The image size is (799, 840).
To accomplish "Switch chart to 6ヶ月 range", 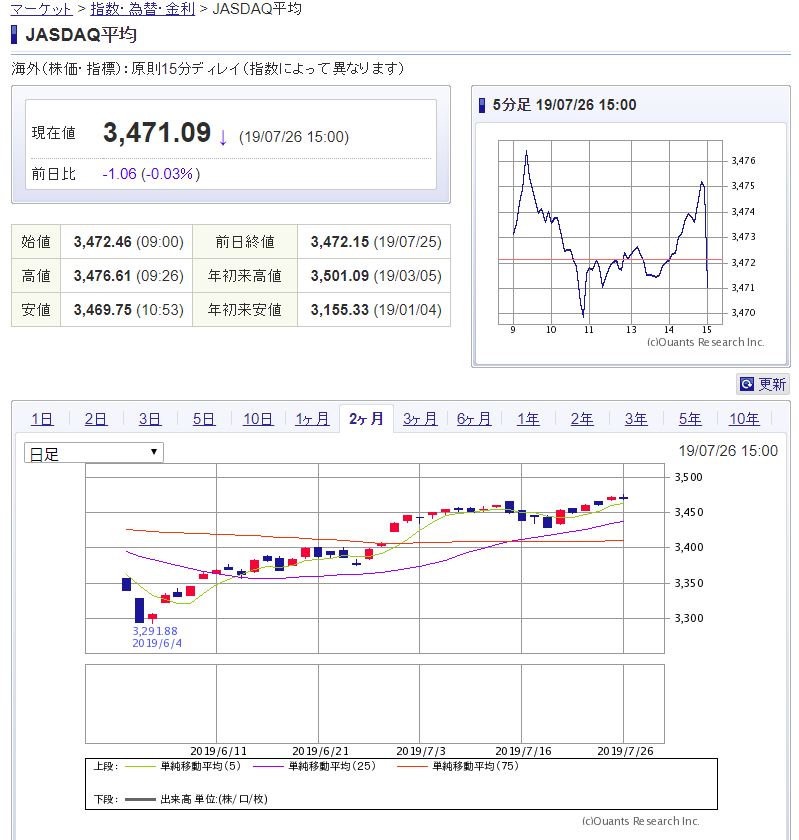I will point(474,419).
